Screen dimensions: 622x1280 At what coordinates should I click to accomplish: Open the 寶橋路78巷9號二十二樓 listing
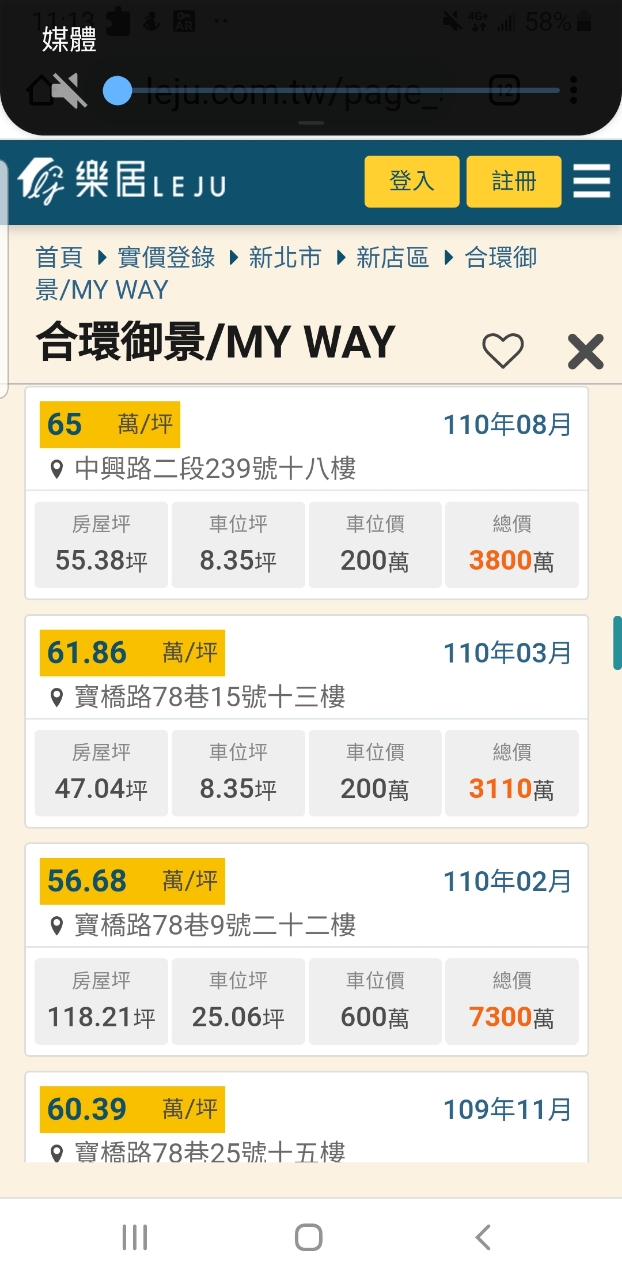click(215, 925)
